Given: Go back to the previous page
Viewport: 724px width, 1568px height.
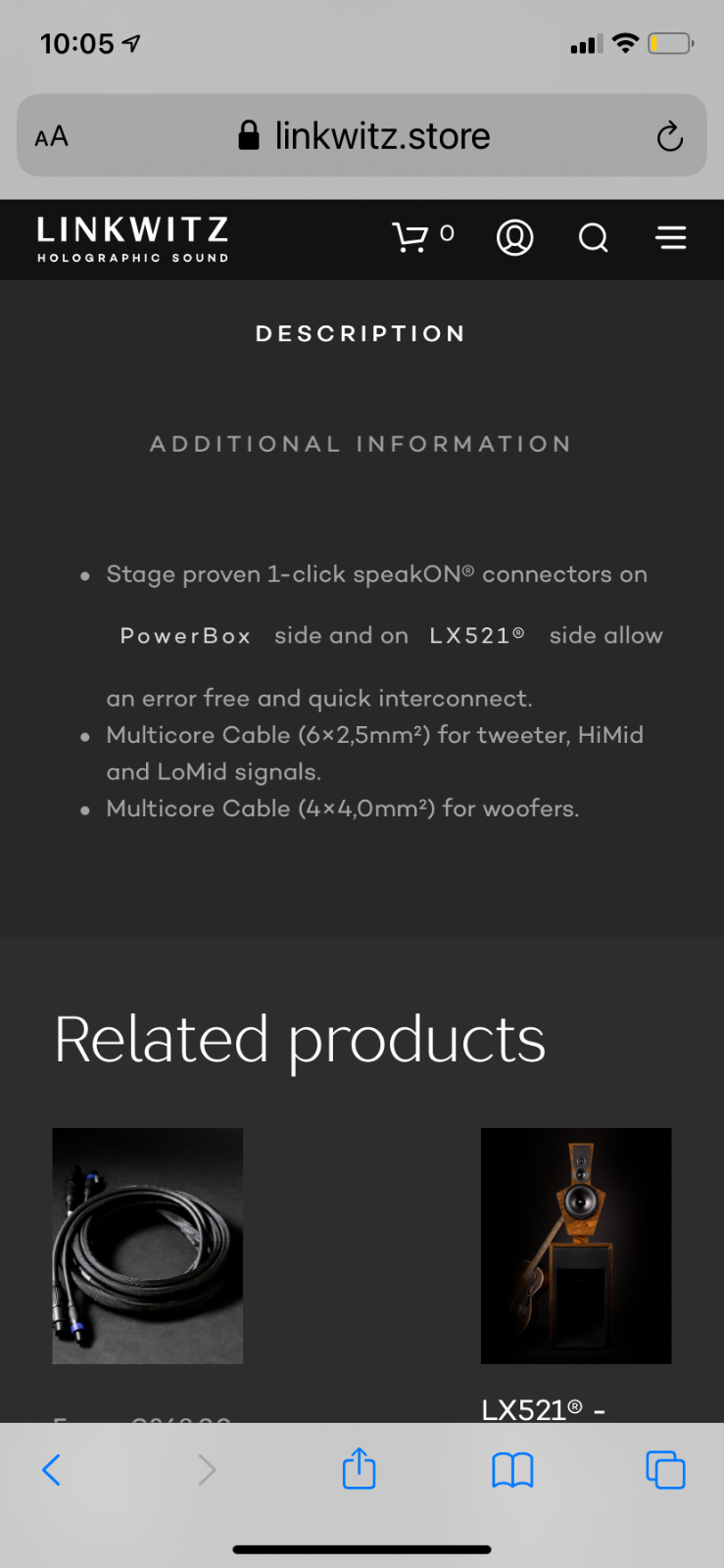Looking at the screenshot, I should click(x=52, y=1470).
